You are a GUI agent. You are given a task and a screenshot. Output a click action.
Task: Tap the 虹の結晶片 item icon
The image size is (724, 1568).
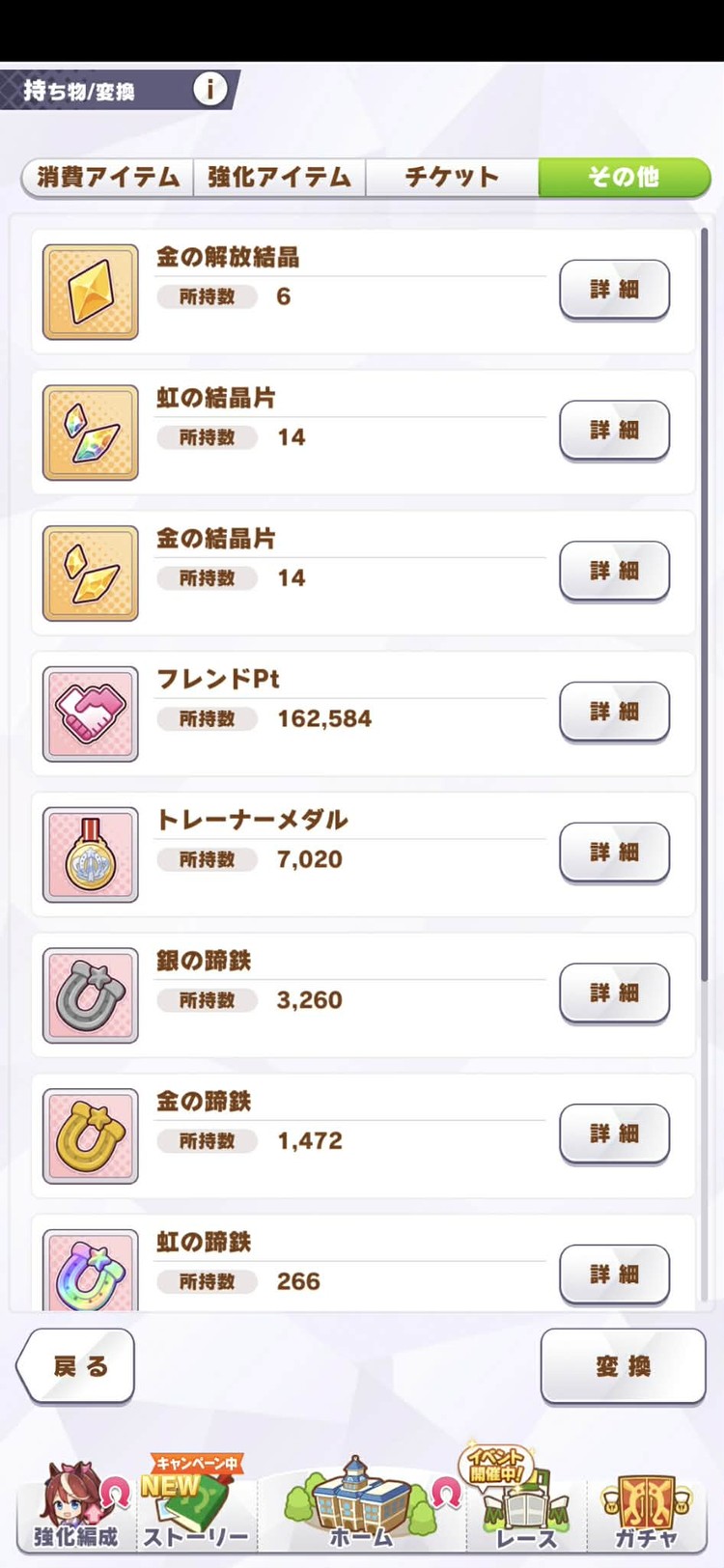pos(89,432)
